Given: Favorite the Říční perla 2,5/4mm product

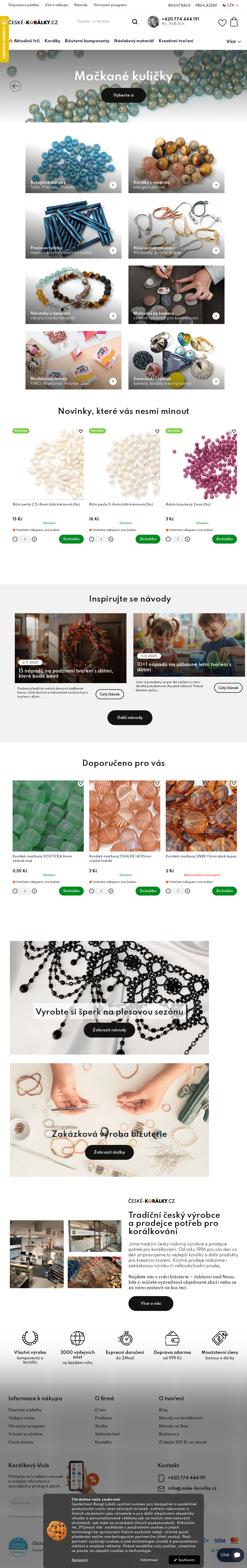Looking at the screenshot, I should coord(80,431).
